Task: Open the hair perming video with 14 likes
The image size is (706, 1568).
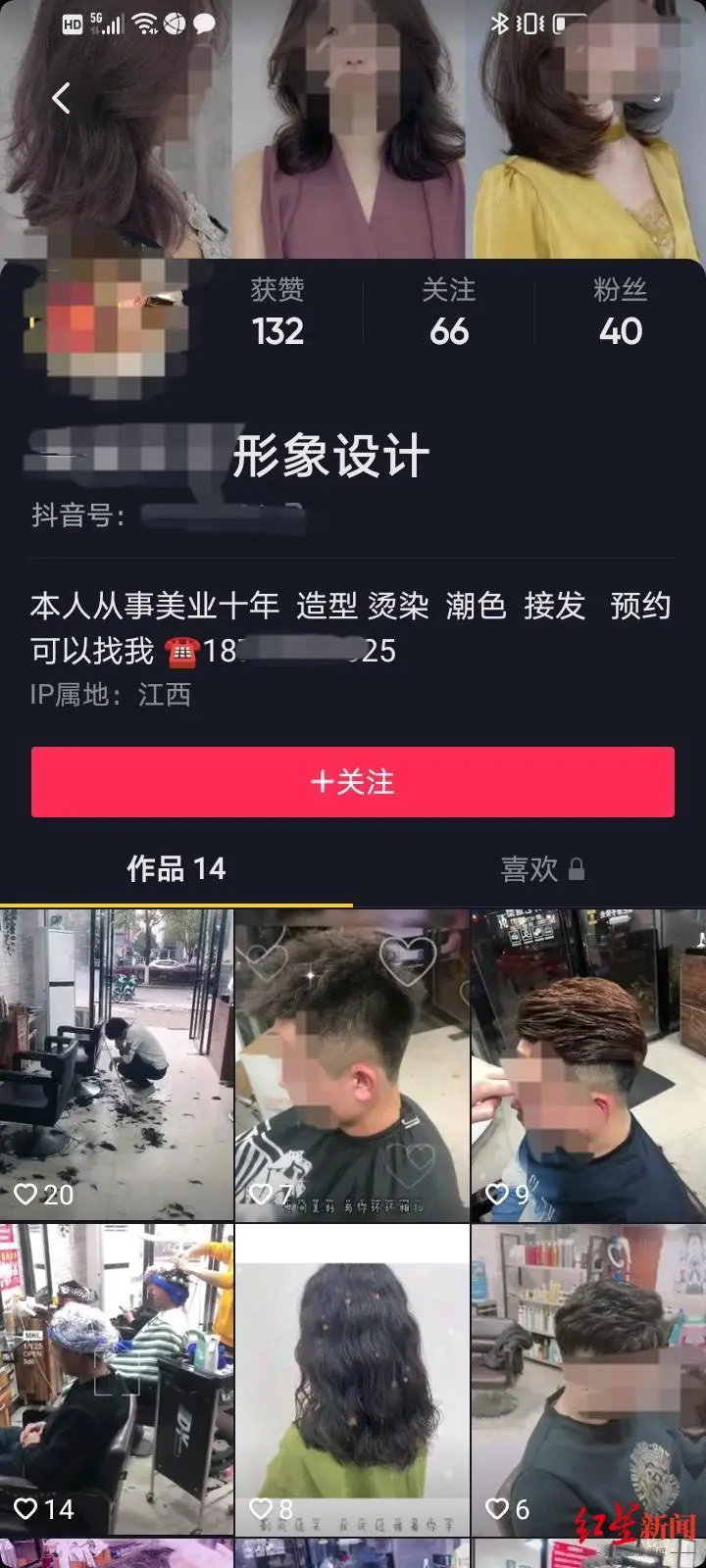Action: point(116,1378)
